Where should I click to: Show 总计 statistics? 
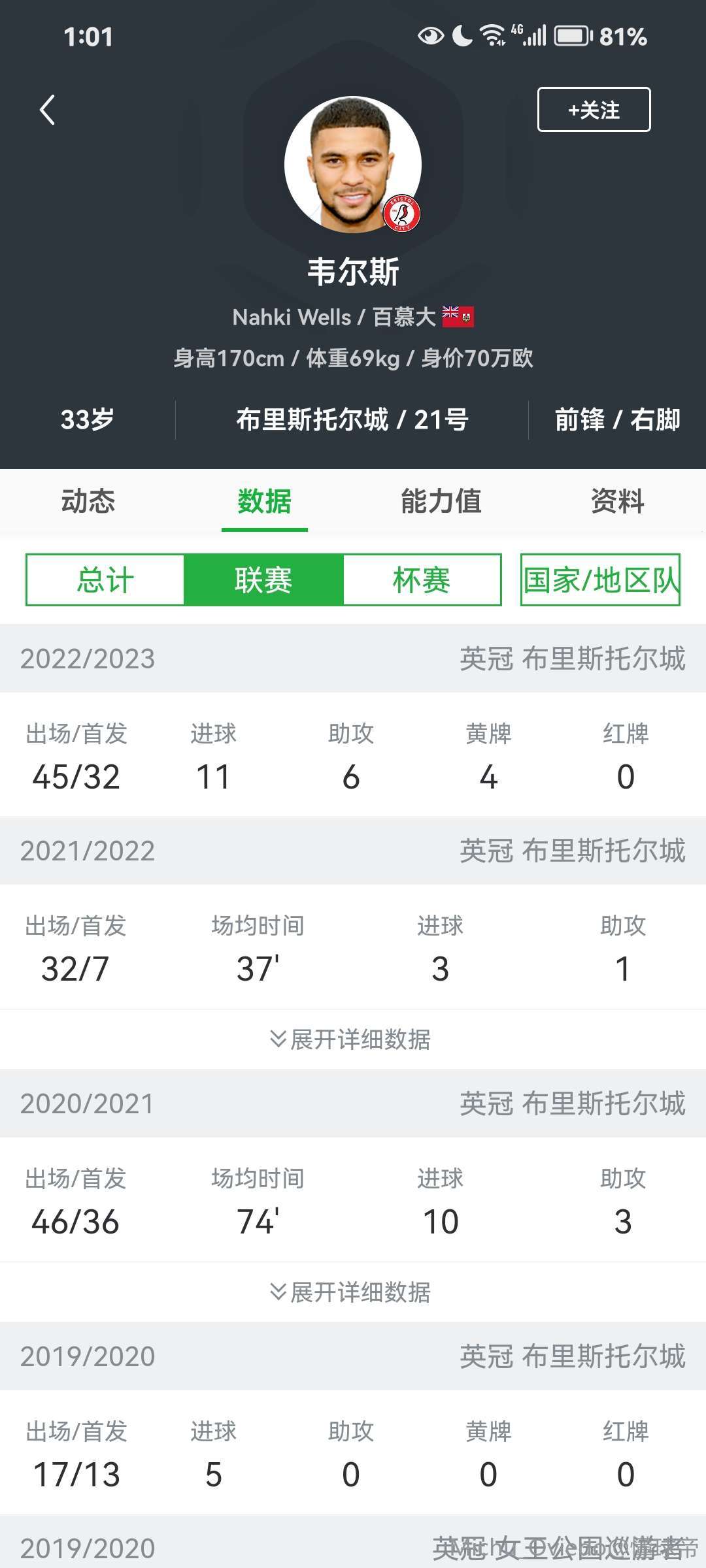coord(105,580)
